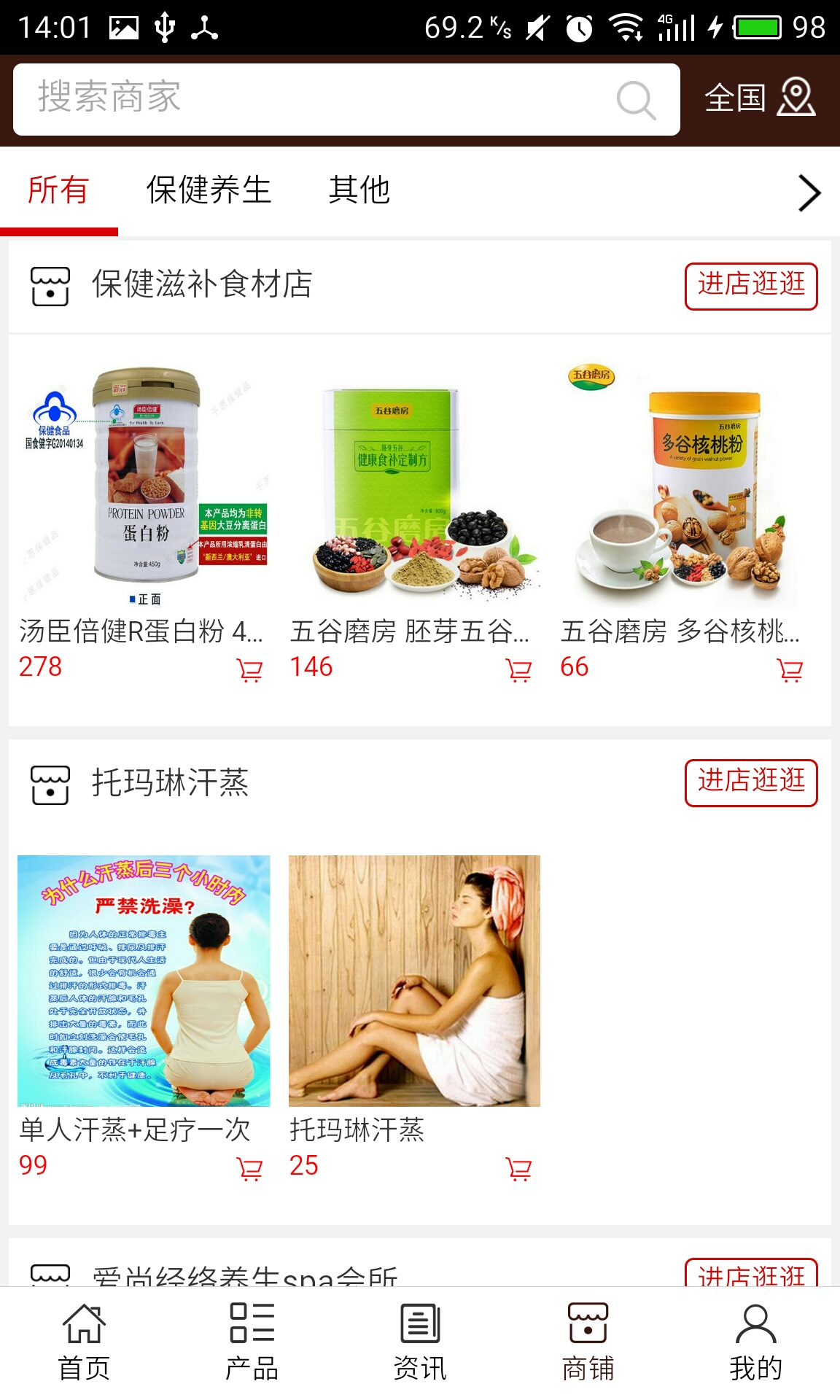Open the 我的 profile tab
Image resolution: width=840 pixels, height=1400 pixels.
pyautogui.click(x=755, y=1342)
